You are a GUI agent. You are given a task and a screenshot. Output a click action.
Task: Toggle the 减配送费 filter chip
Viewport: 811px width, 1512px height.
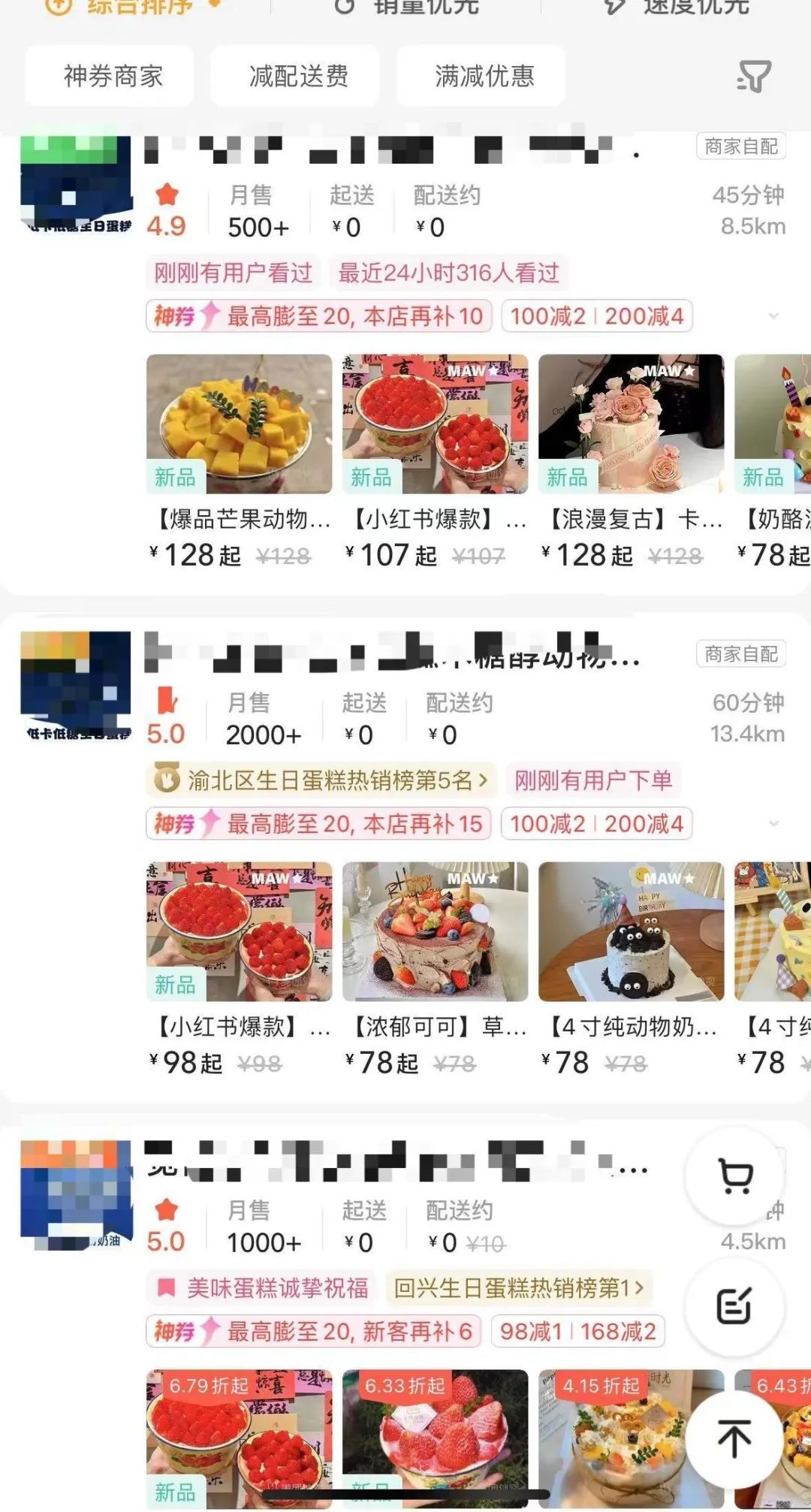(x=294, y=75)
